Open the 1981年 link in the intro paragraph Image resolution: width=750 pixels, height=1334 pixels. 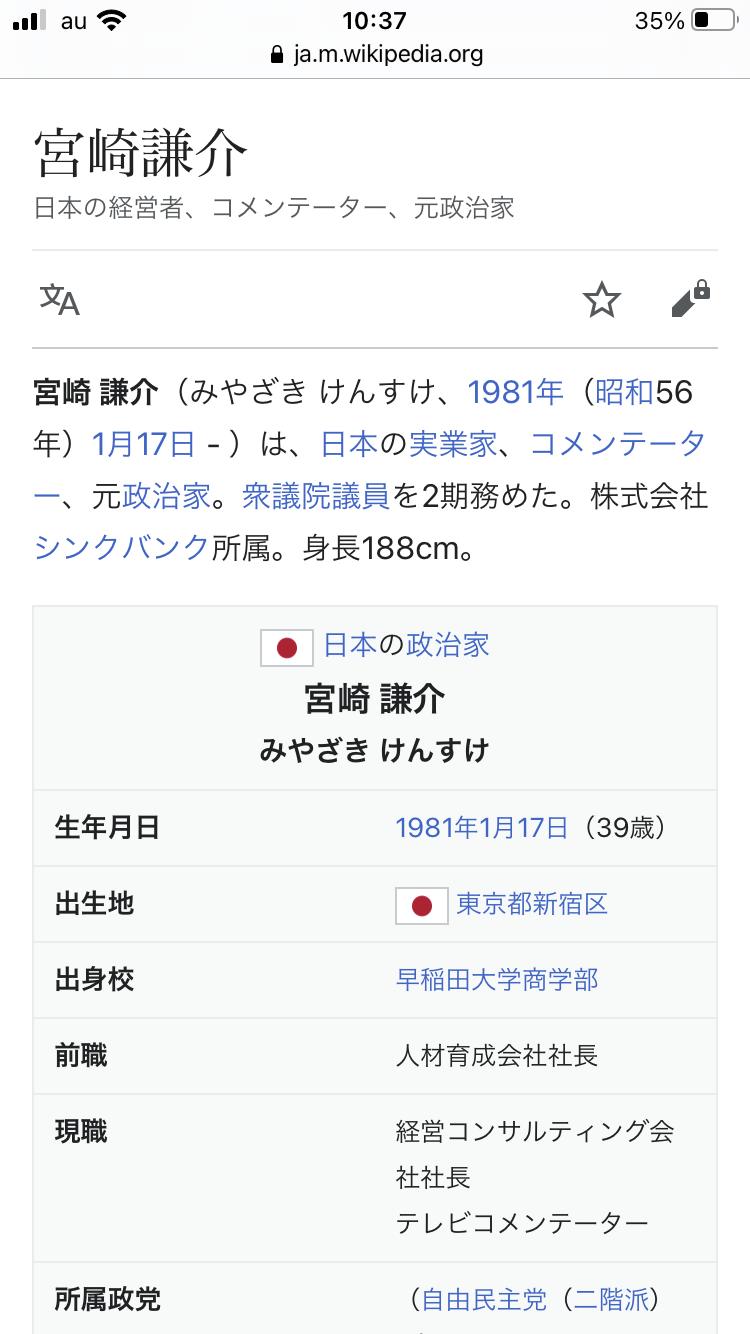pyautogui.click(x=515, y=392)
